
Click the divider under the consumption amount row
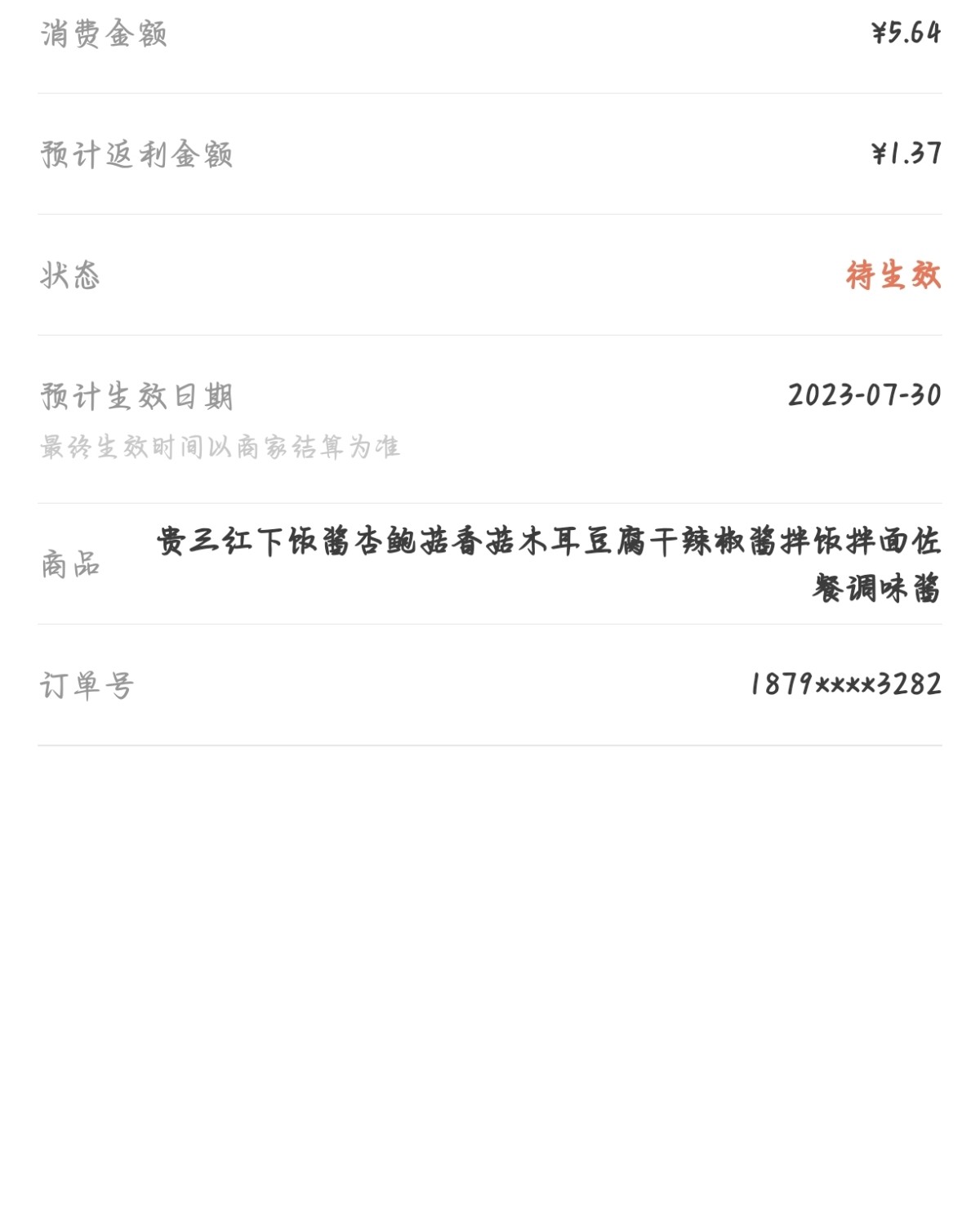(490, 93)
